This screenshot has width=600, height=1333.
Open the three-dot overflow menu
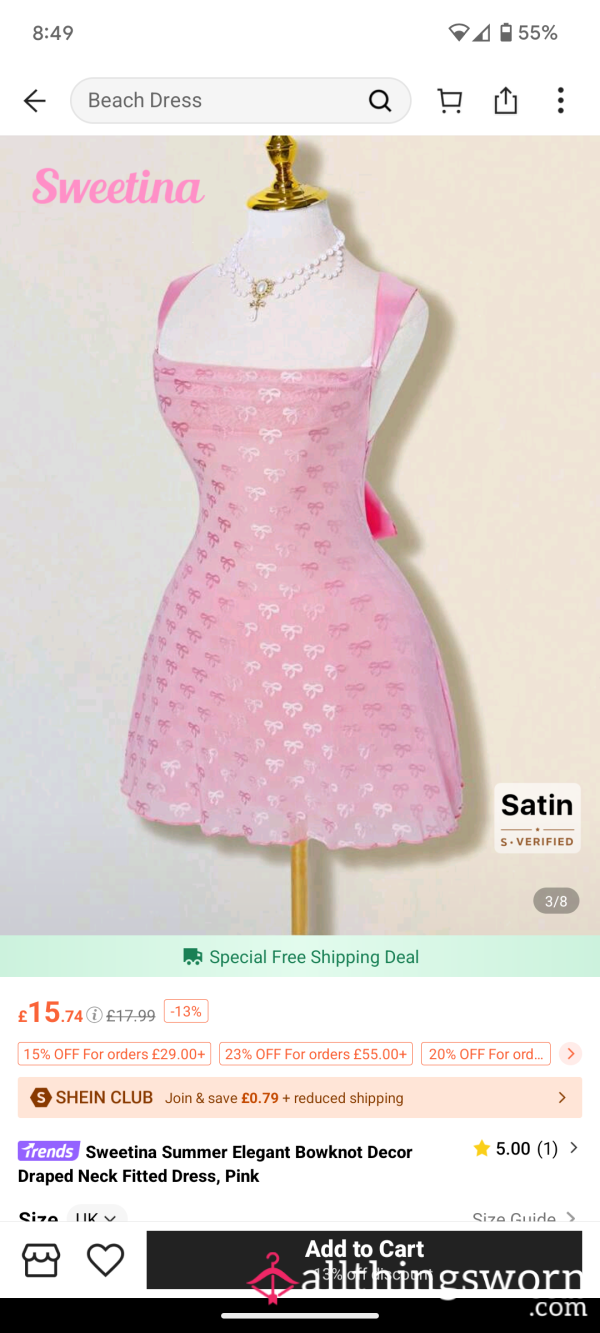[x=560, y=100]
